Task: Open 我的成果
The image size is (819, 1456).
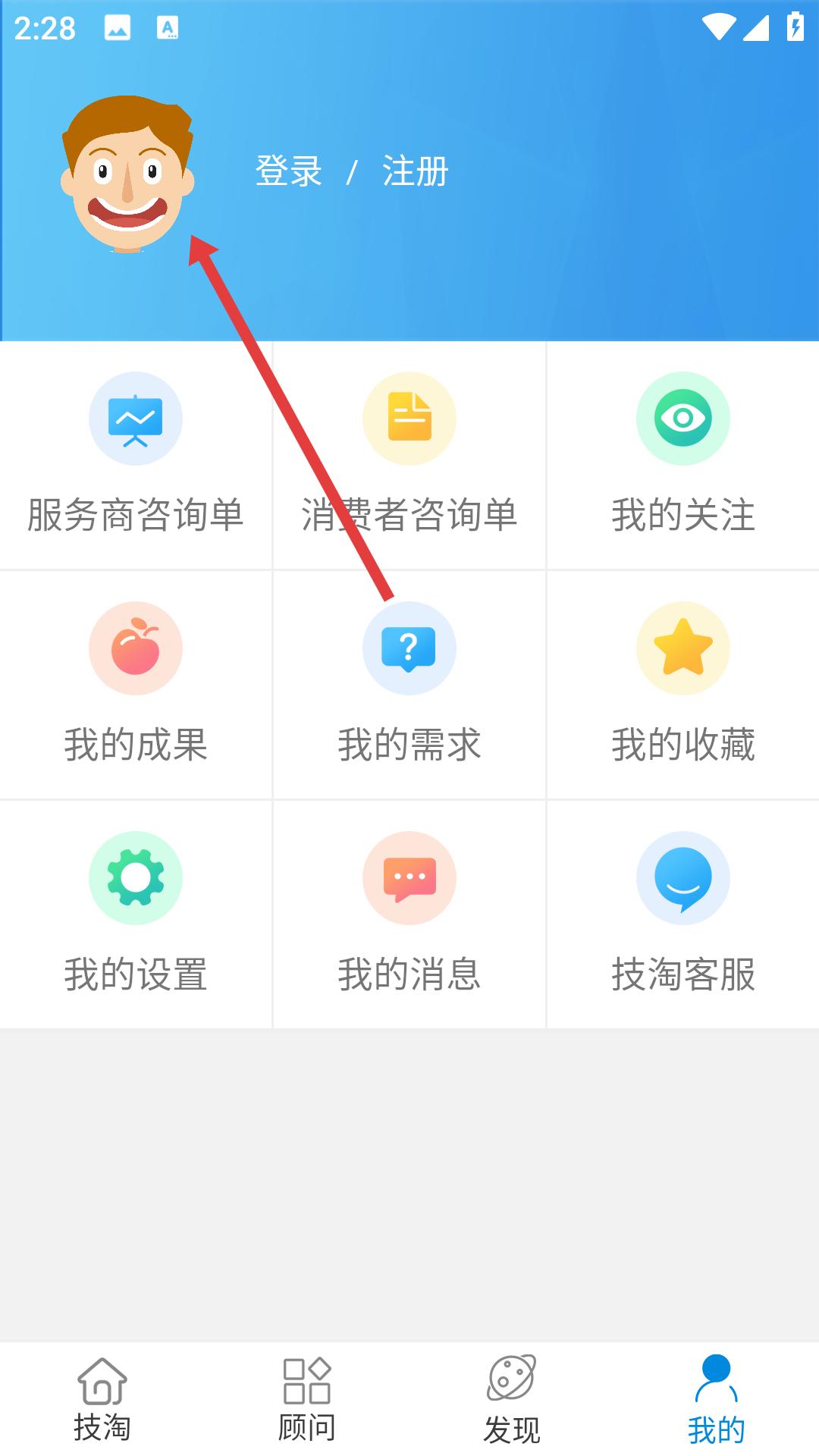Action: (136, 684)
